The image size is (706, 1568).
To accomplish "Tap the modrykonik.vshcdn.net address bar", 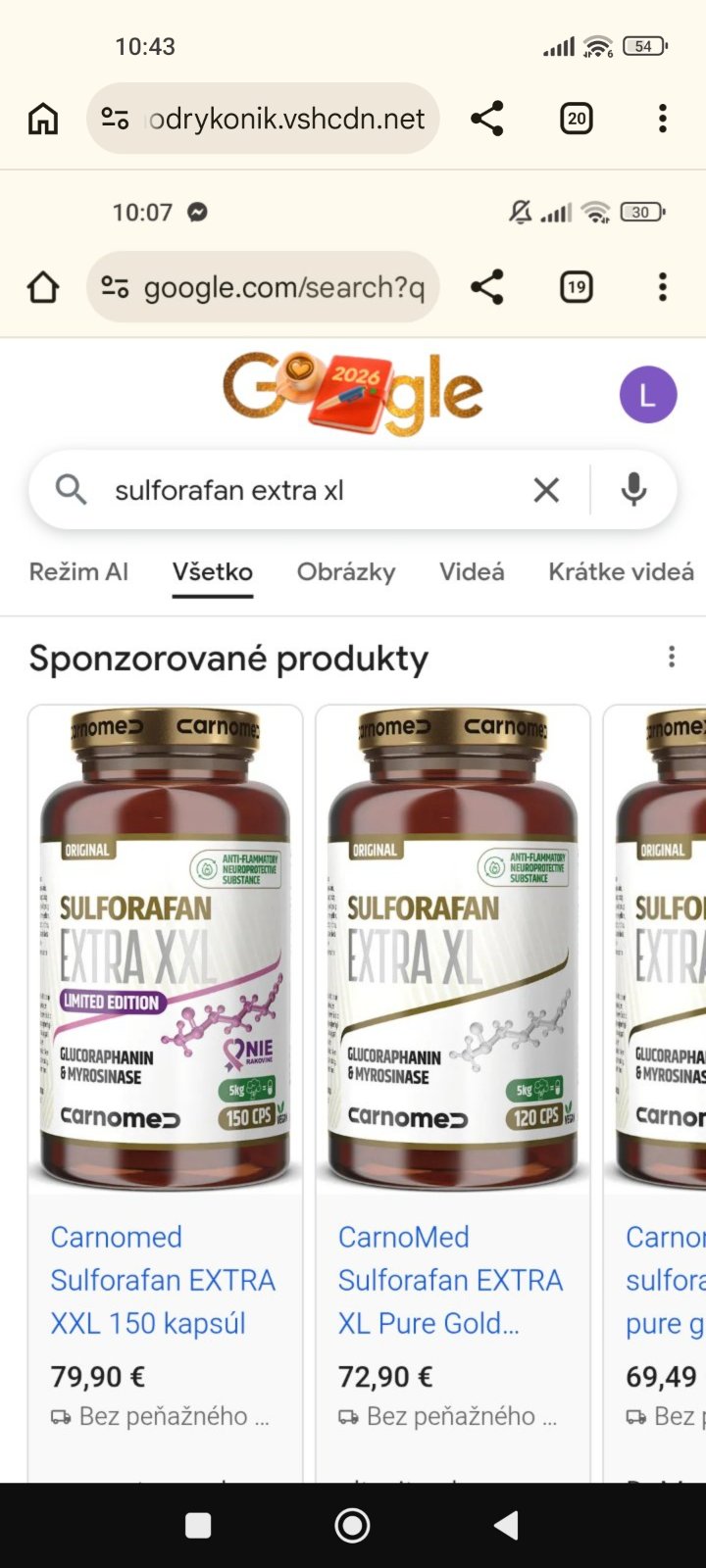I will click(284, 119).
